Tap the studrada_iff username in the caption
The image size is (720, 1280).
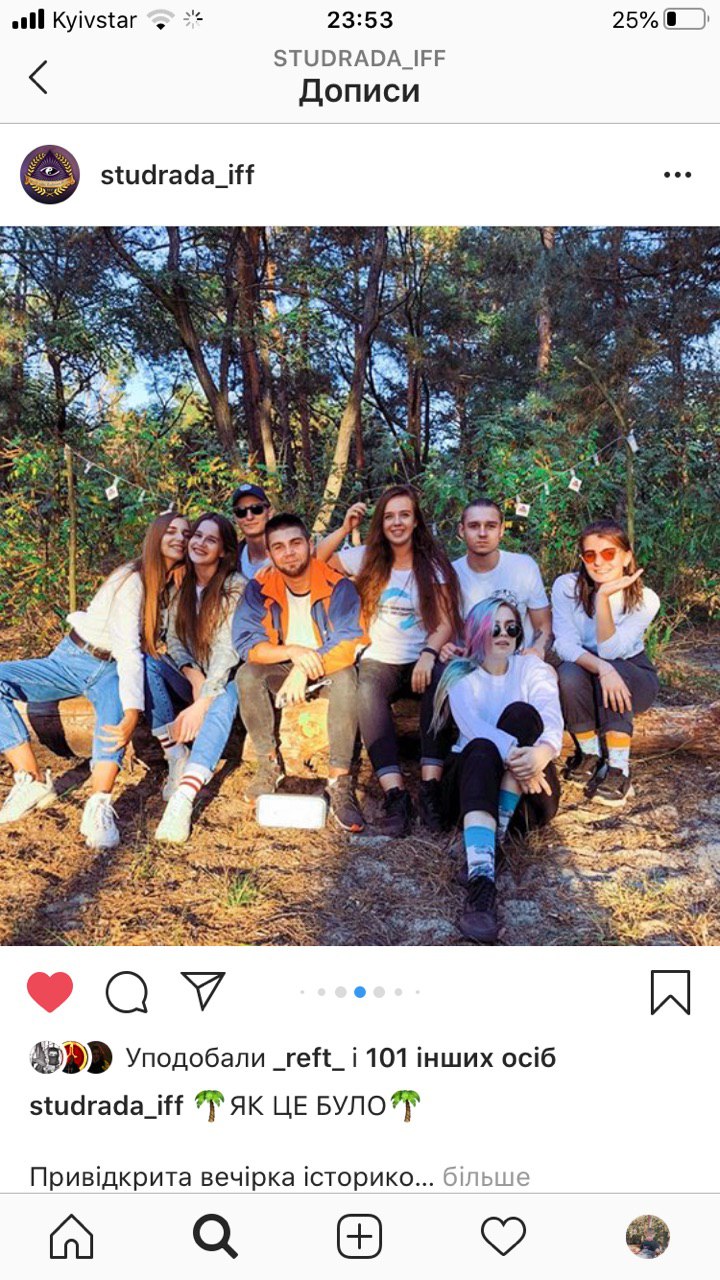[x=107, y=1105]
